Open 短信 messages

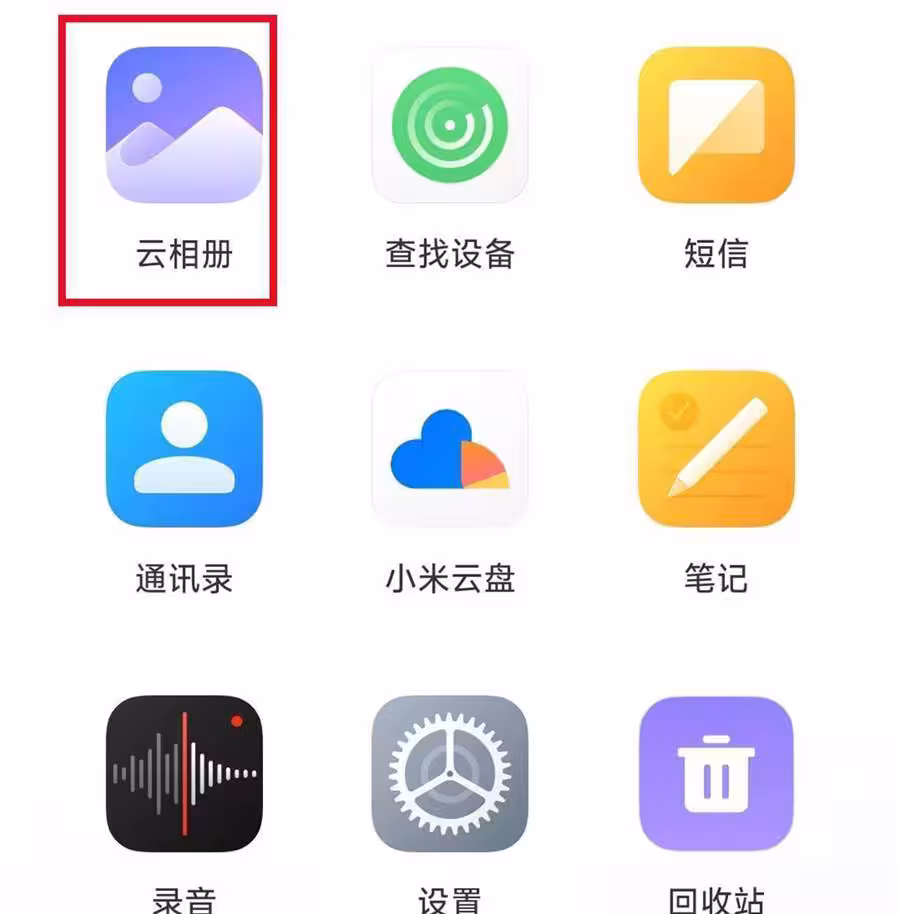point(715,126)
